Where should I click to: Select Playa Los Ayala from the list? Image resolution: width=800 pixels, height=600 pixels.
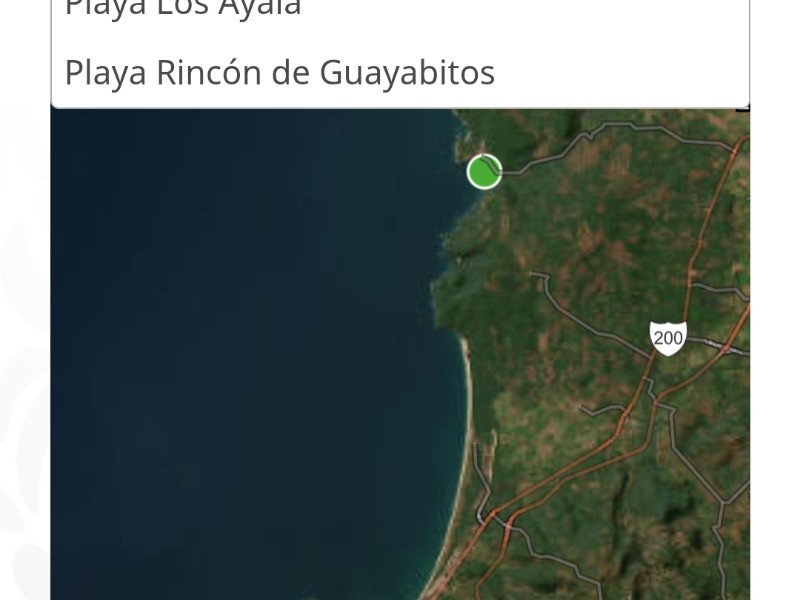183,8
